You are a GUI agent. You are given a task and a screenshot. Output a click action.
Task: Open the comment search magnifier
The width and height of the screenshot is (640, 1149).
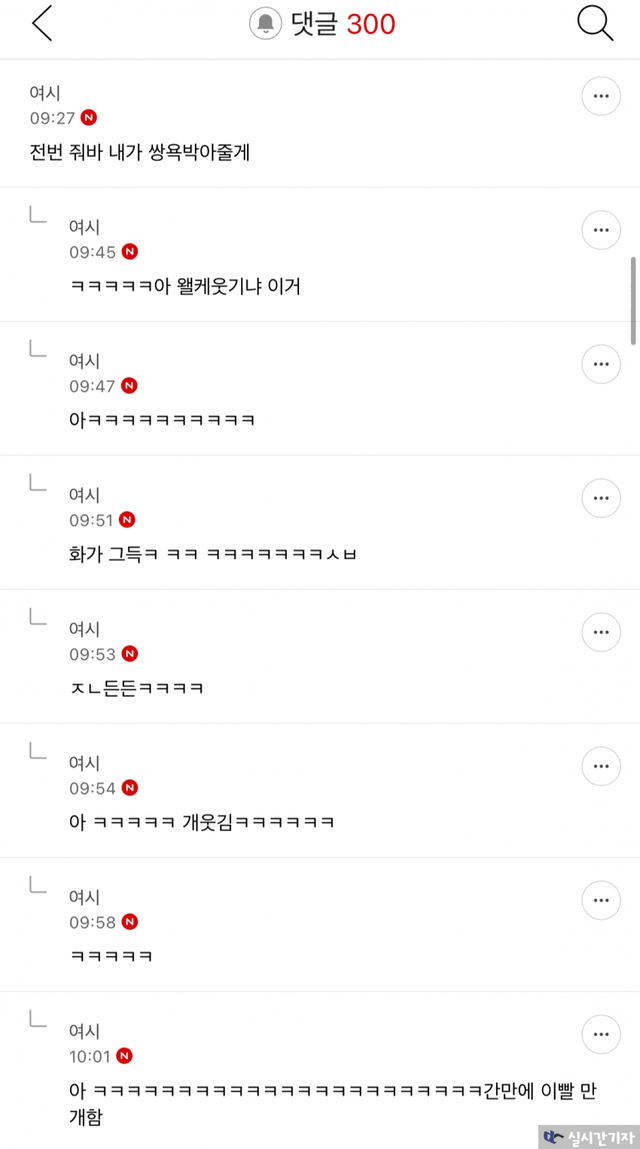(595, 23)
